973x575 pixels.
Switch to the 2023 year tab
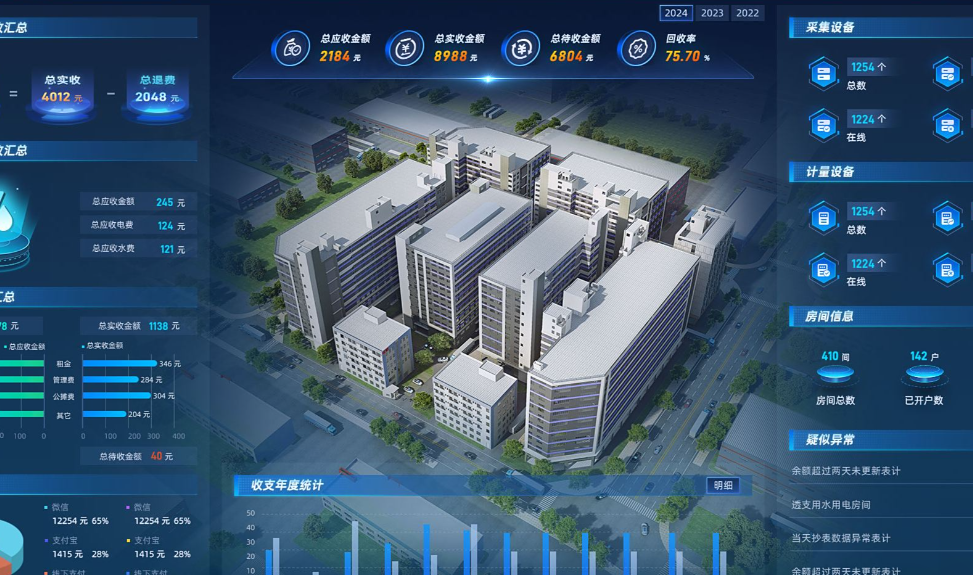point(712,13)
